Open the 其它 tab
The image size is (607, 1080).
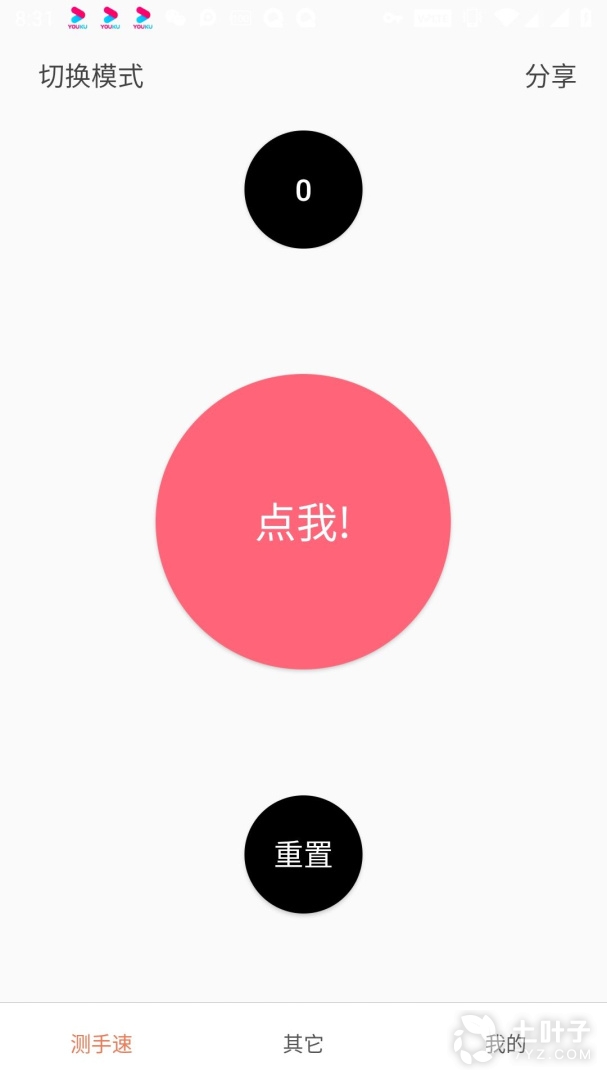coord(303,1044)
